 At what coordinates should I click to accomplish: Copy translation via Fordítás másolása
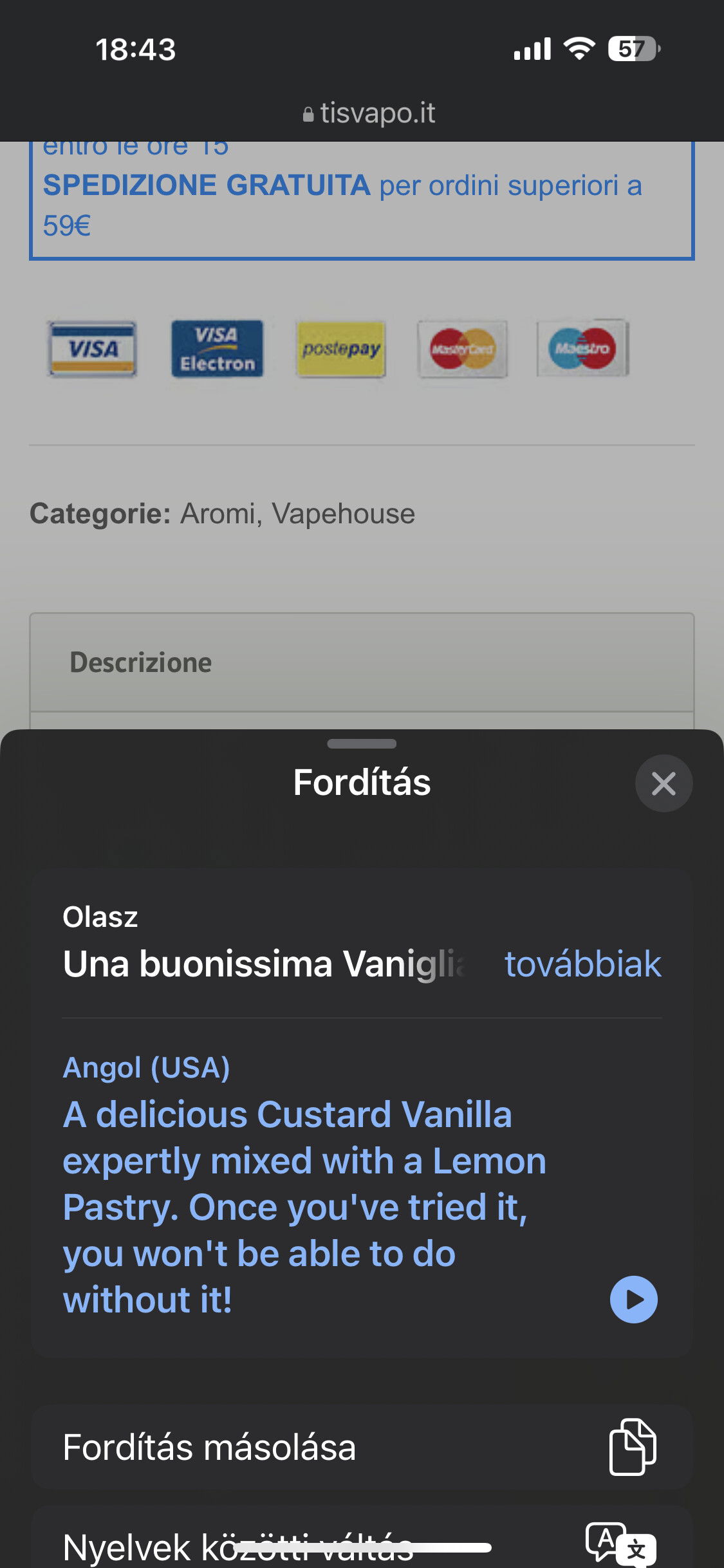[x=362, y=1447]
